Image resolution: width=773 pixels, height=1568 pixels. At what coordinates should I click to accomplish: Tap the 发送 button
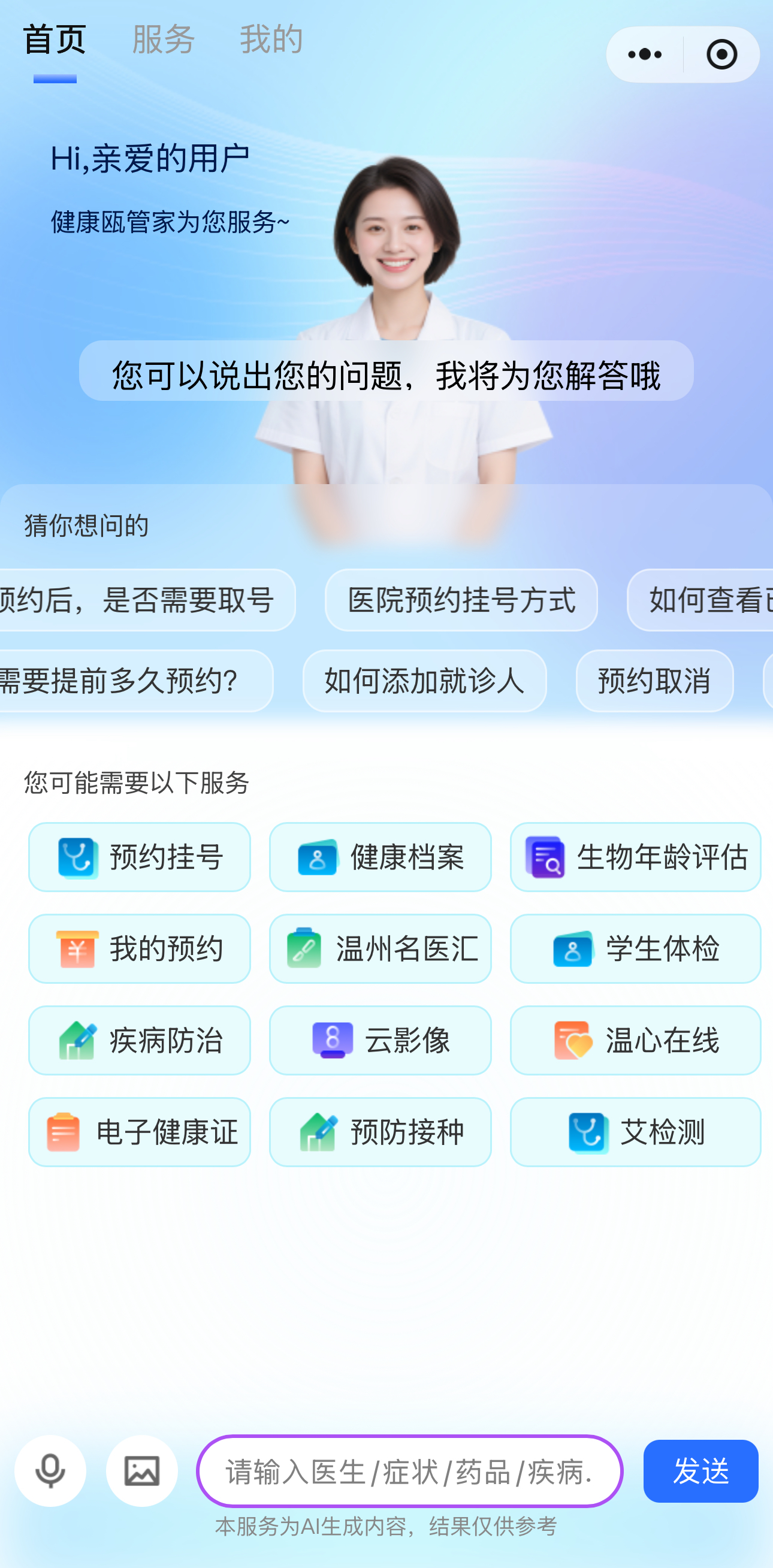(700, 1471)
